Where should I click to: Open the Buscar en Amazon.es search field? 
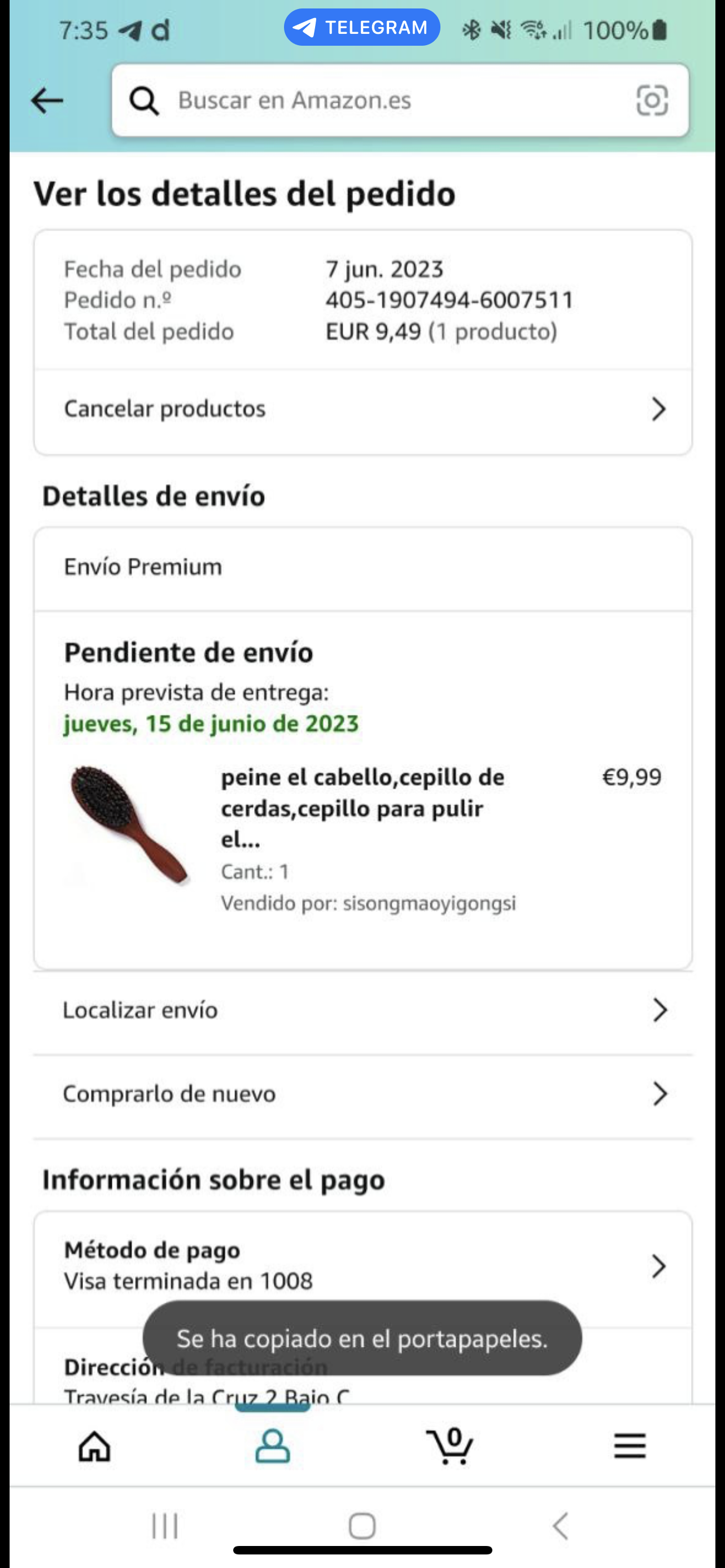pyautogui.click(x=400, y=100)
